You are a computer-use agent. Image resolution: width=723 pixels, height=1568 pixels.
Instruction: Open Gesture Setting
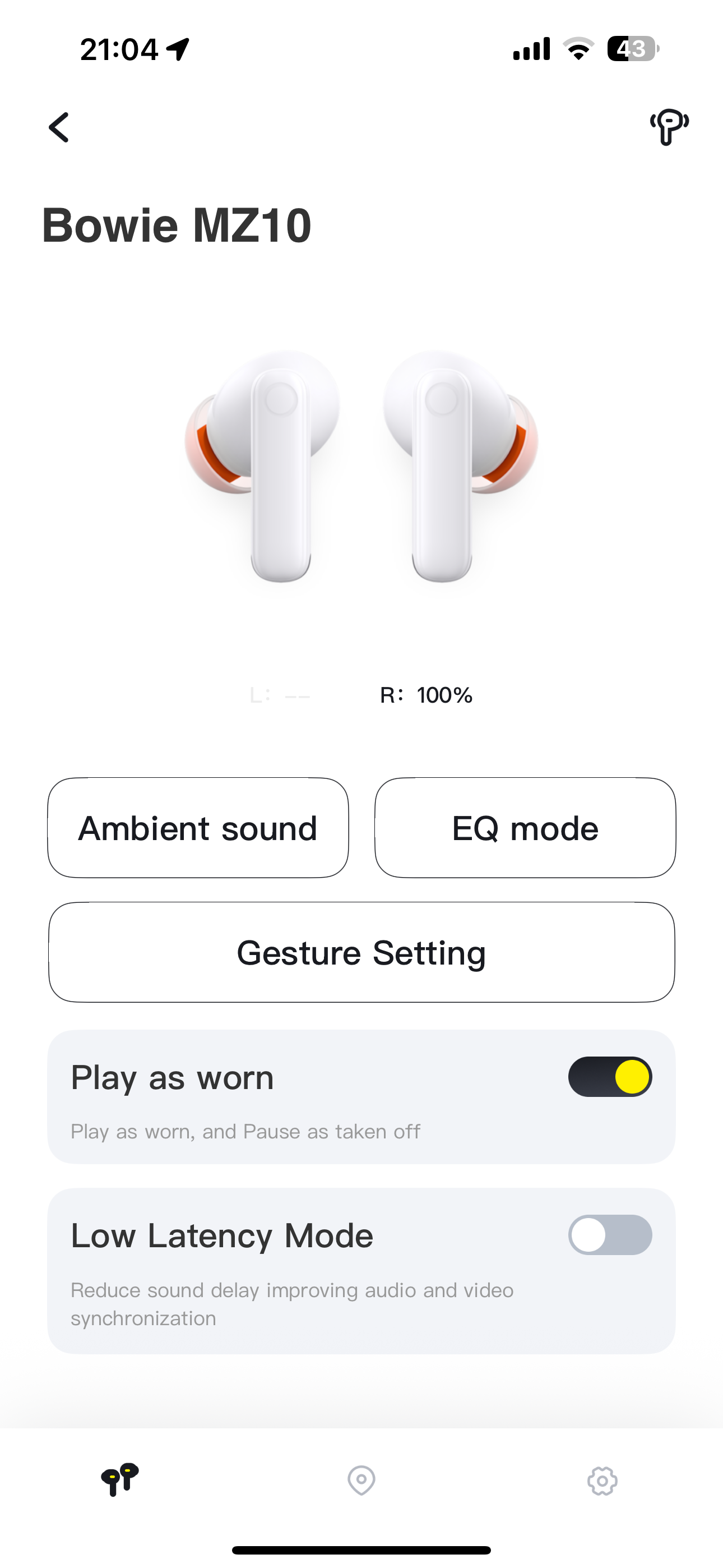point(361,952)
